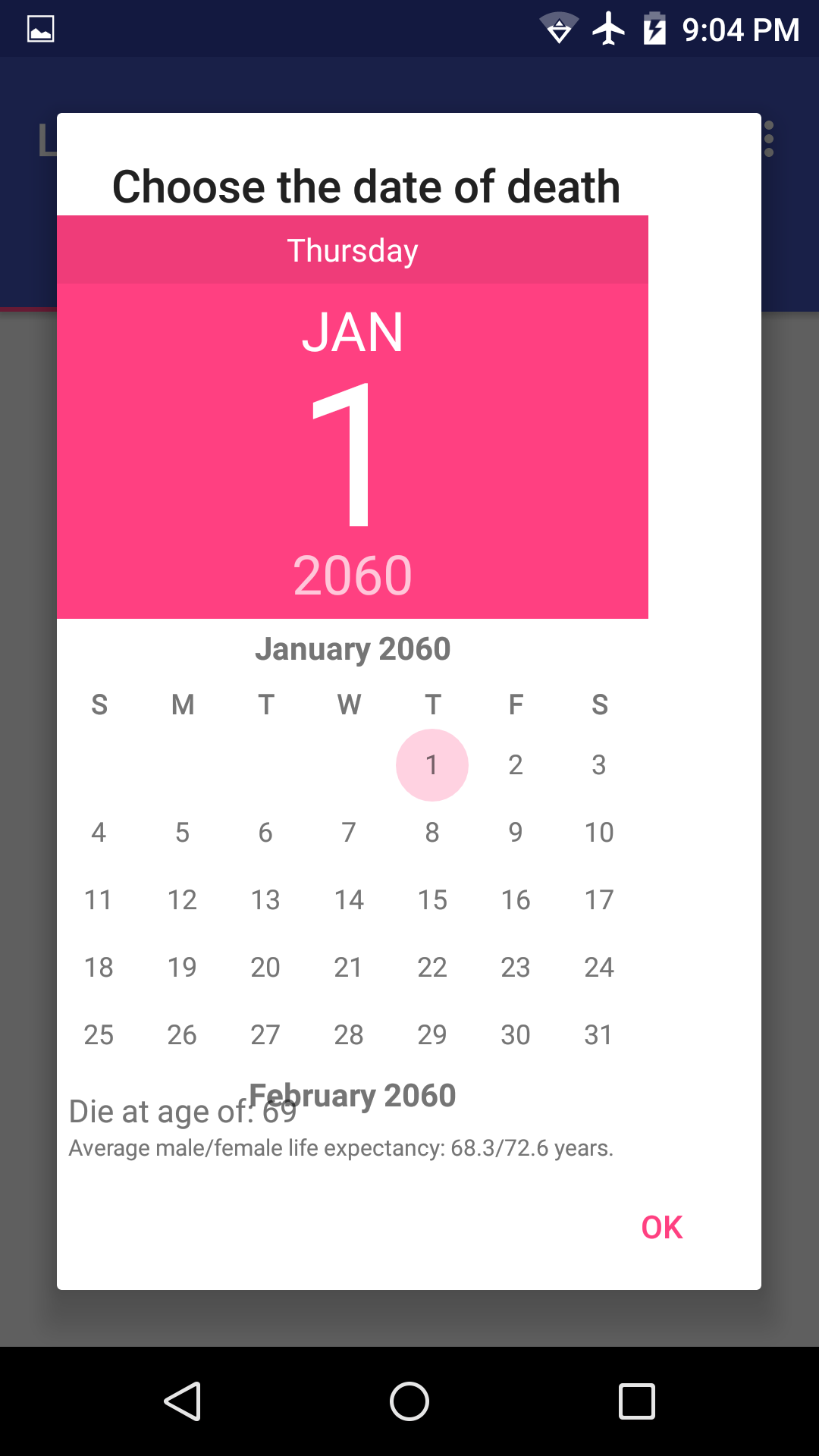Go to the home screen
This screenshot has width=819, height=1456.
(409, 1401)
